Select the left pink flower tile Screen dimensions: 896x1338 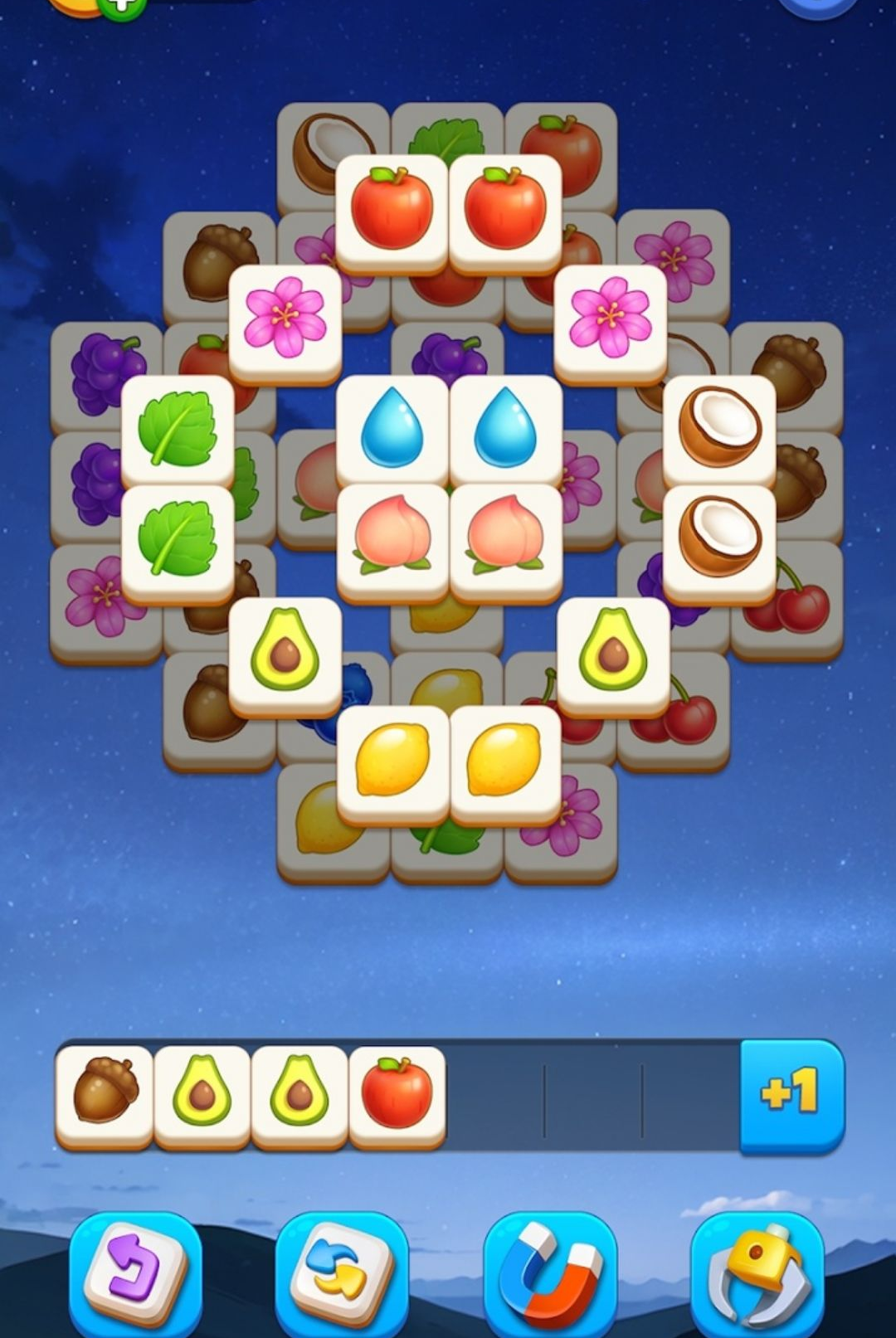[285, 324]
